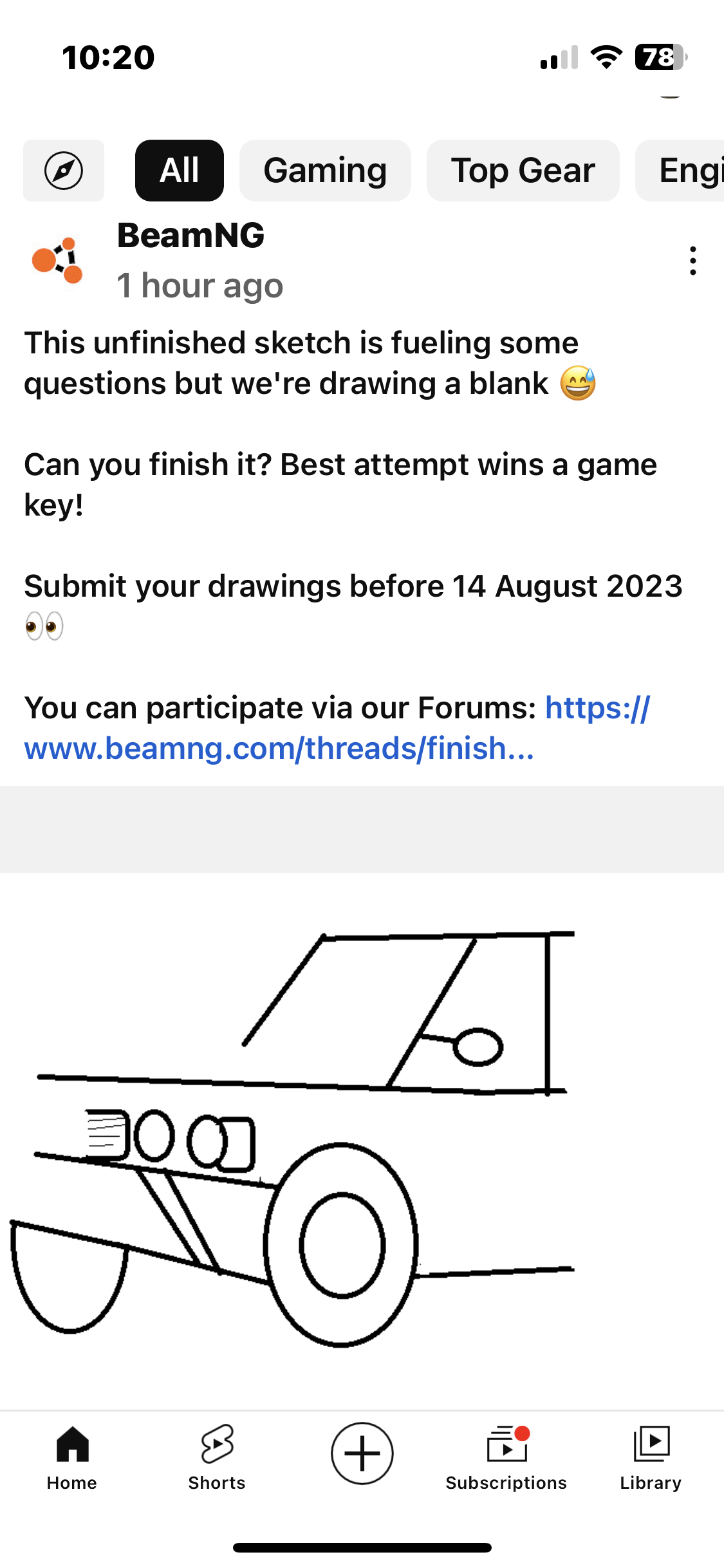Open the post's three-dot menu
This screenshot has height=1568, width=724.
click(692, 261)
